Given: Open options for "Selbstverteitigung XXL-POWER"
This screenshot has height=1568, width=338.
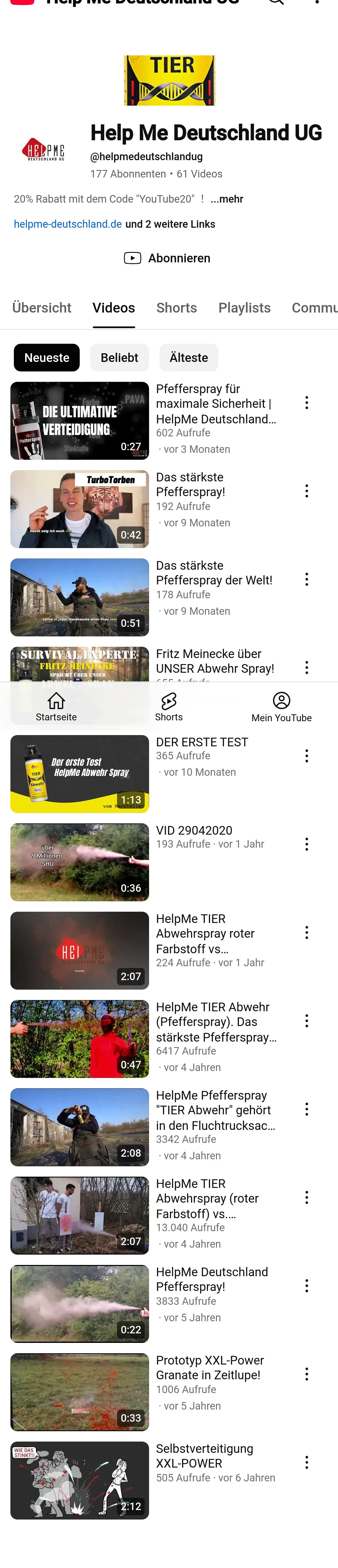Looking at the screenshot, I should pos(307,1462).
